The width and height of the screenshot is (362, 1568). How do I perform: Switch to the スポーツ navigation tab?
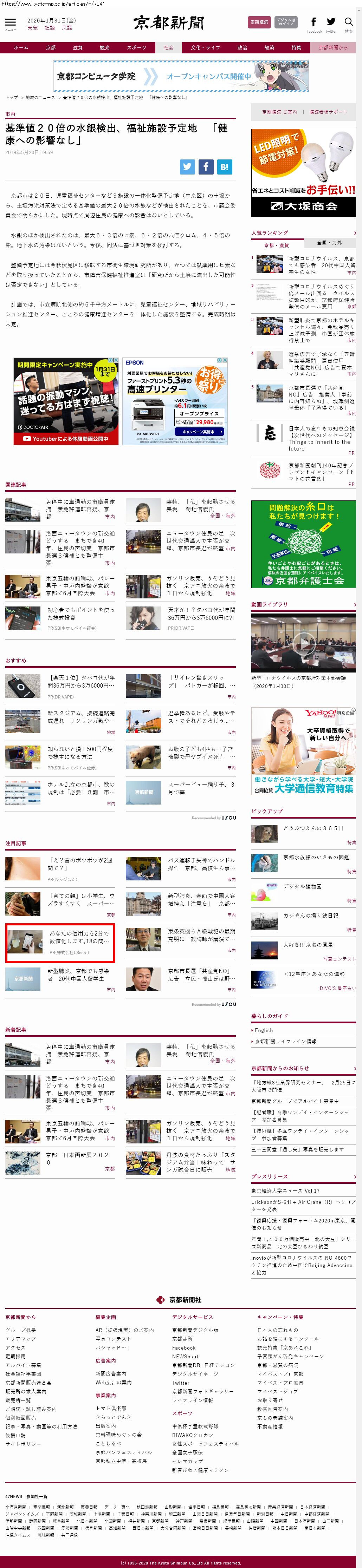pos(136,47)
